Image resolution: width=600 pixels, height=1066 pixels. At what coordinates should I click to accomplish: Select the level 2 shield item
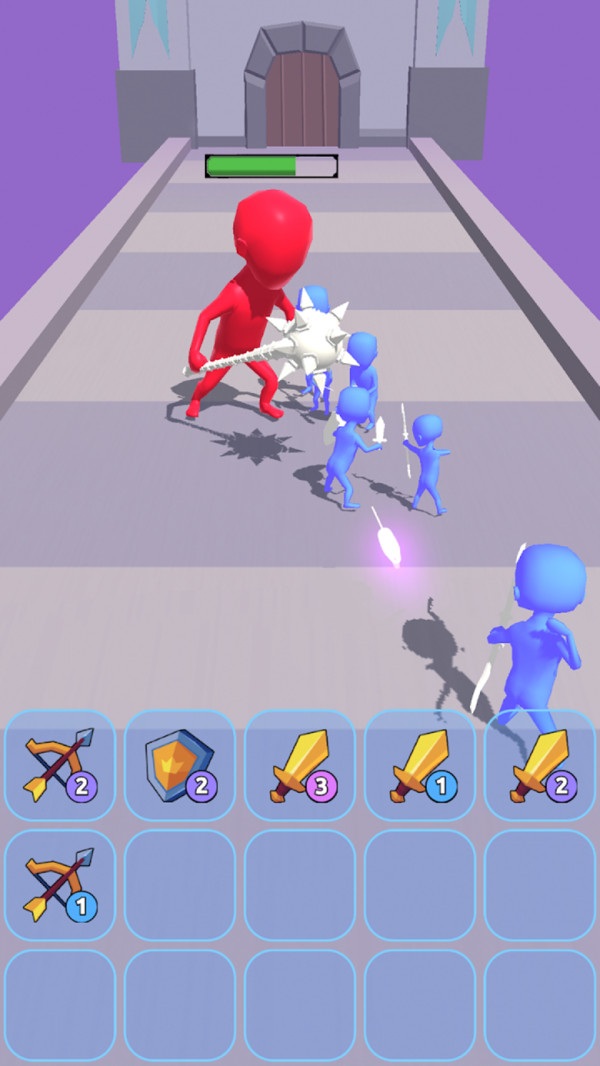[179, 766]
